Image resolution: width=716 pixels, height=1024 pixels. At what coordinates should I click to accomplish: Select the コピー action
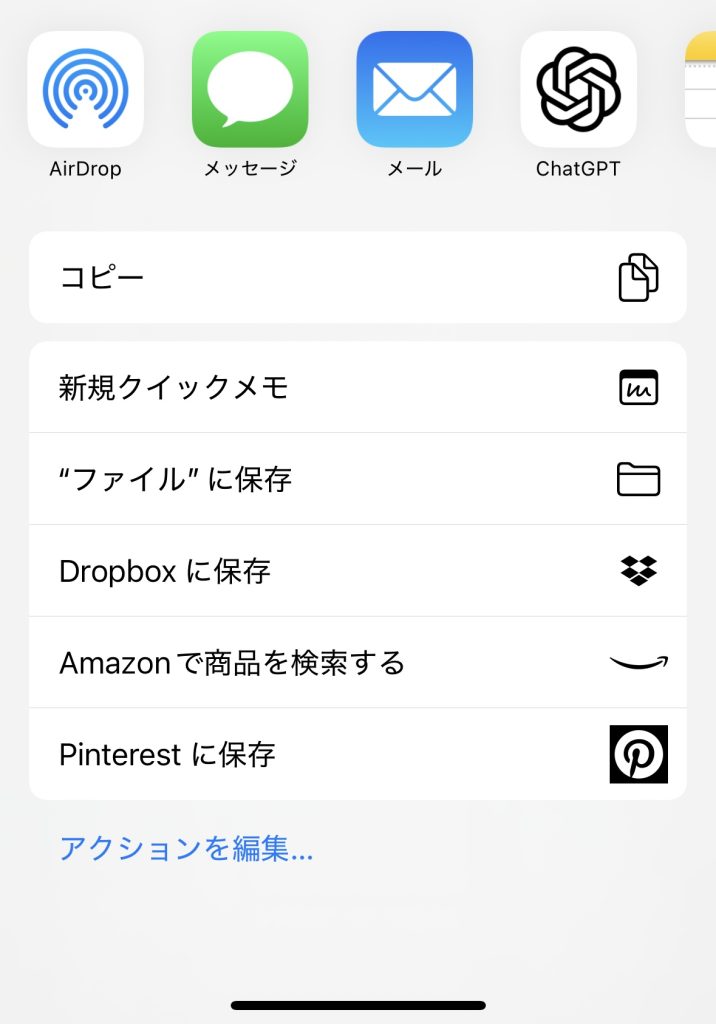point(357,277)
